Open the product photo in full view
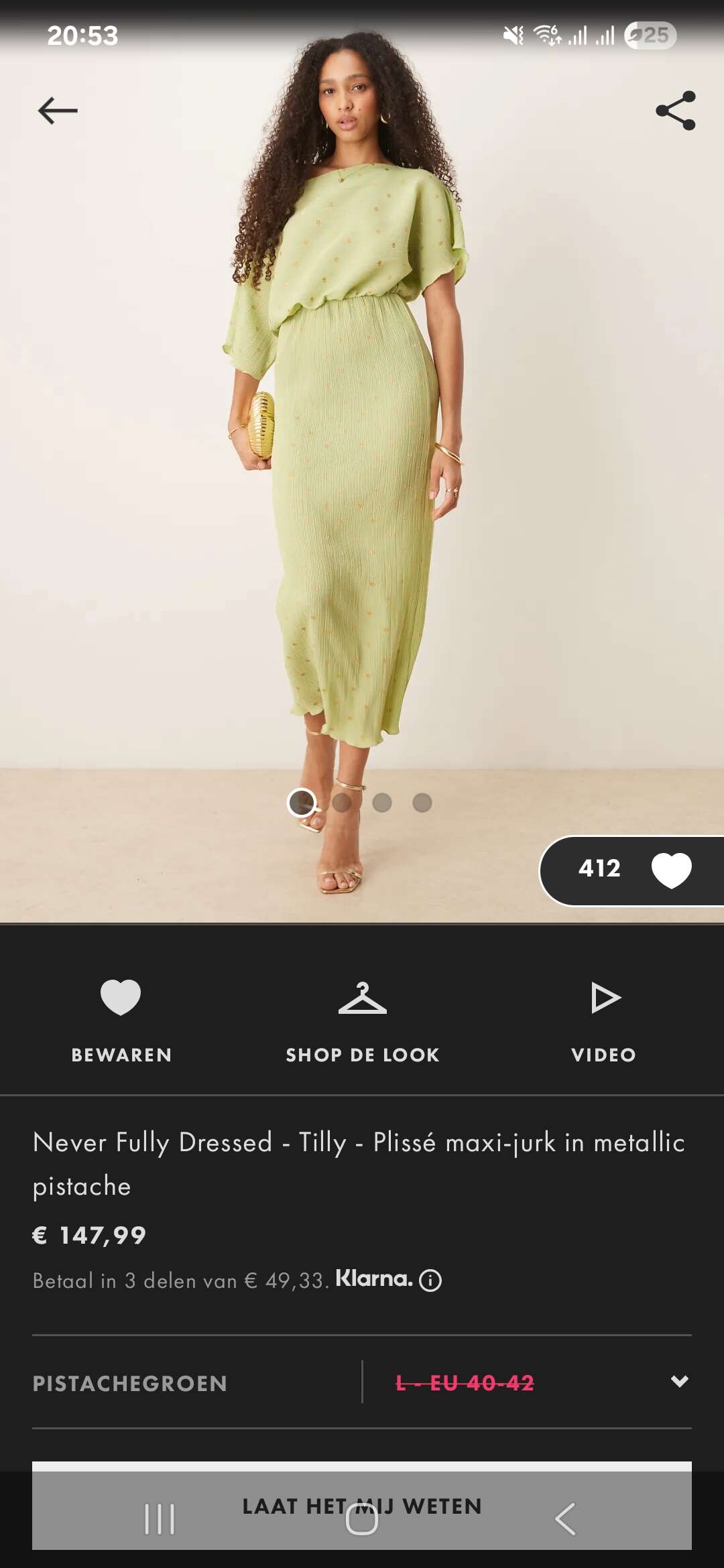 (362, 469)
